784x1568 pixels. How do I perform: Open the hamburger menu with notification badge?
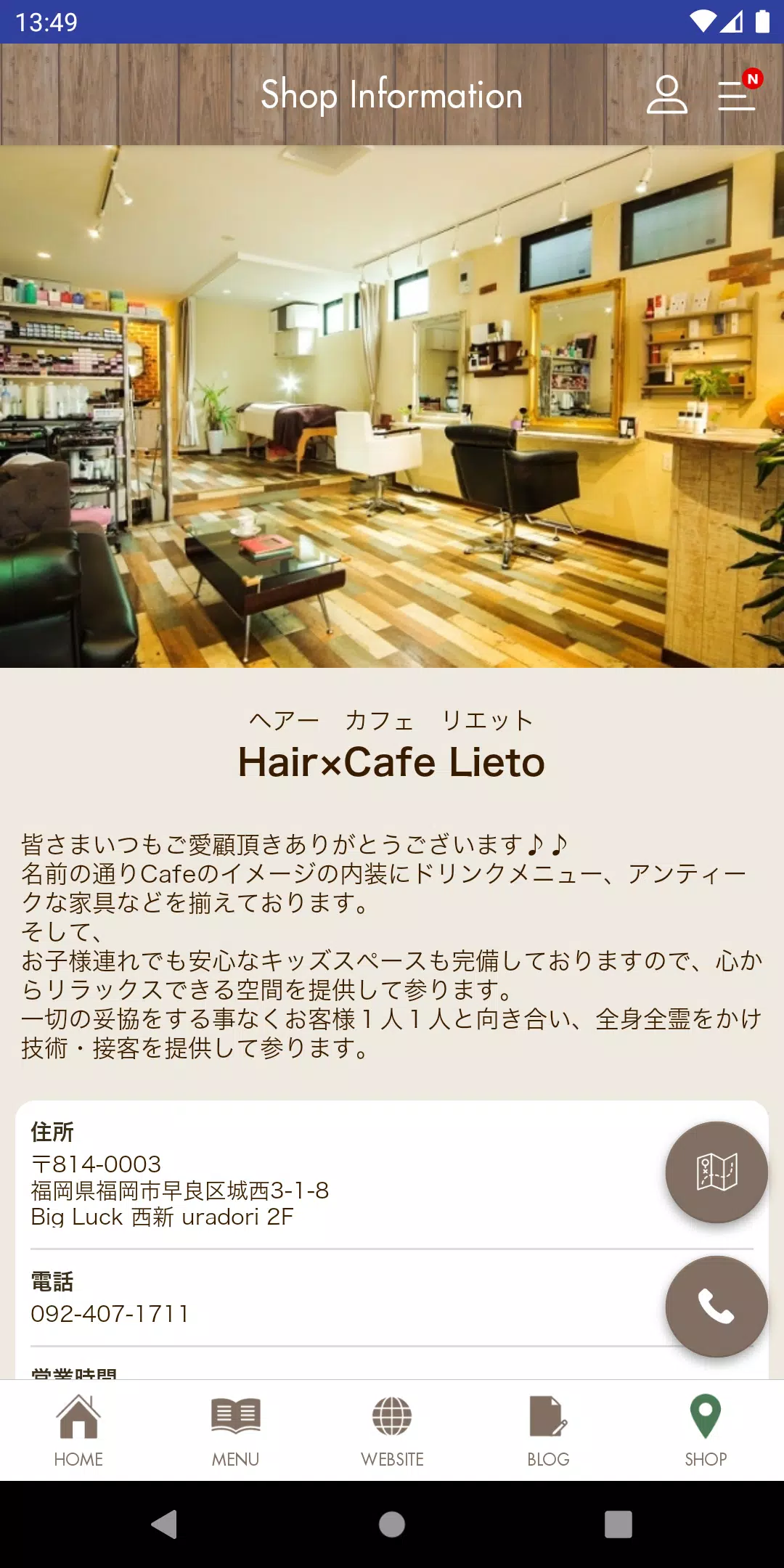[736, 95]
